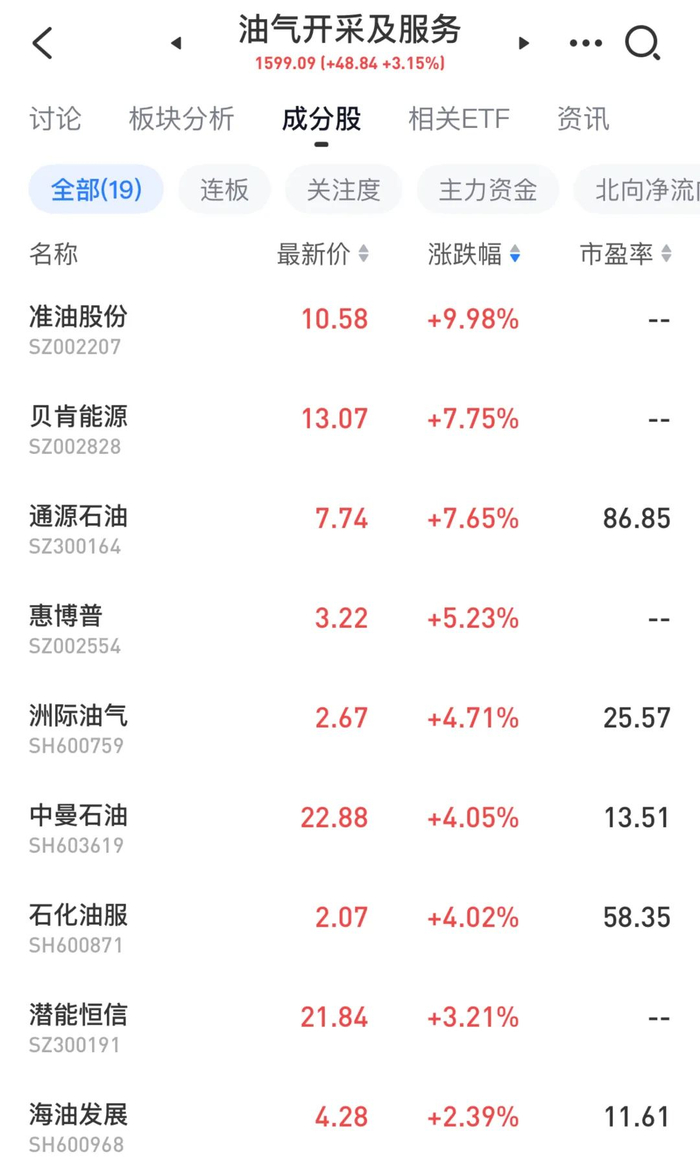Select the 全部(19) filter chip

coord(96,189)
